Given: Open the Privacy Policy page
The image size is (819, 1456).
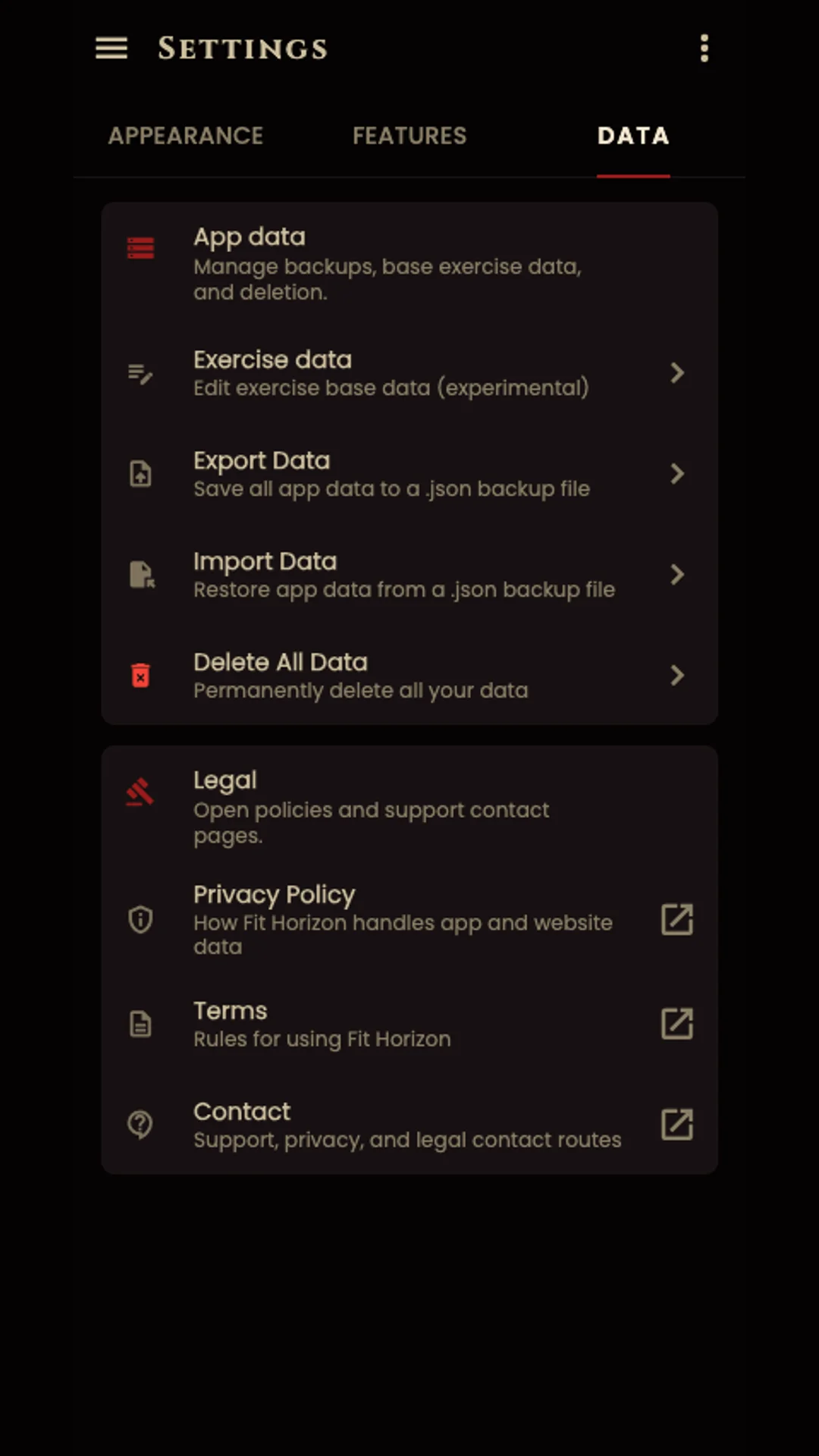Looking at the screenshot, I should click(x=409, y=920).
